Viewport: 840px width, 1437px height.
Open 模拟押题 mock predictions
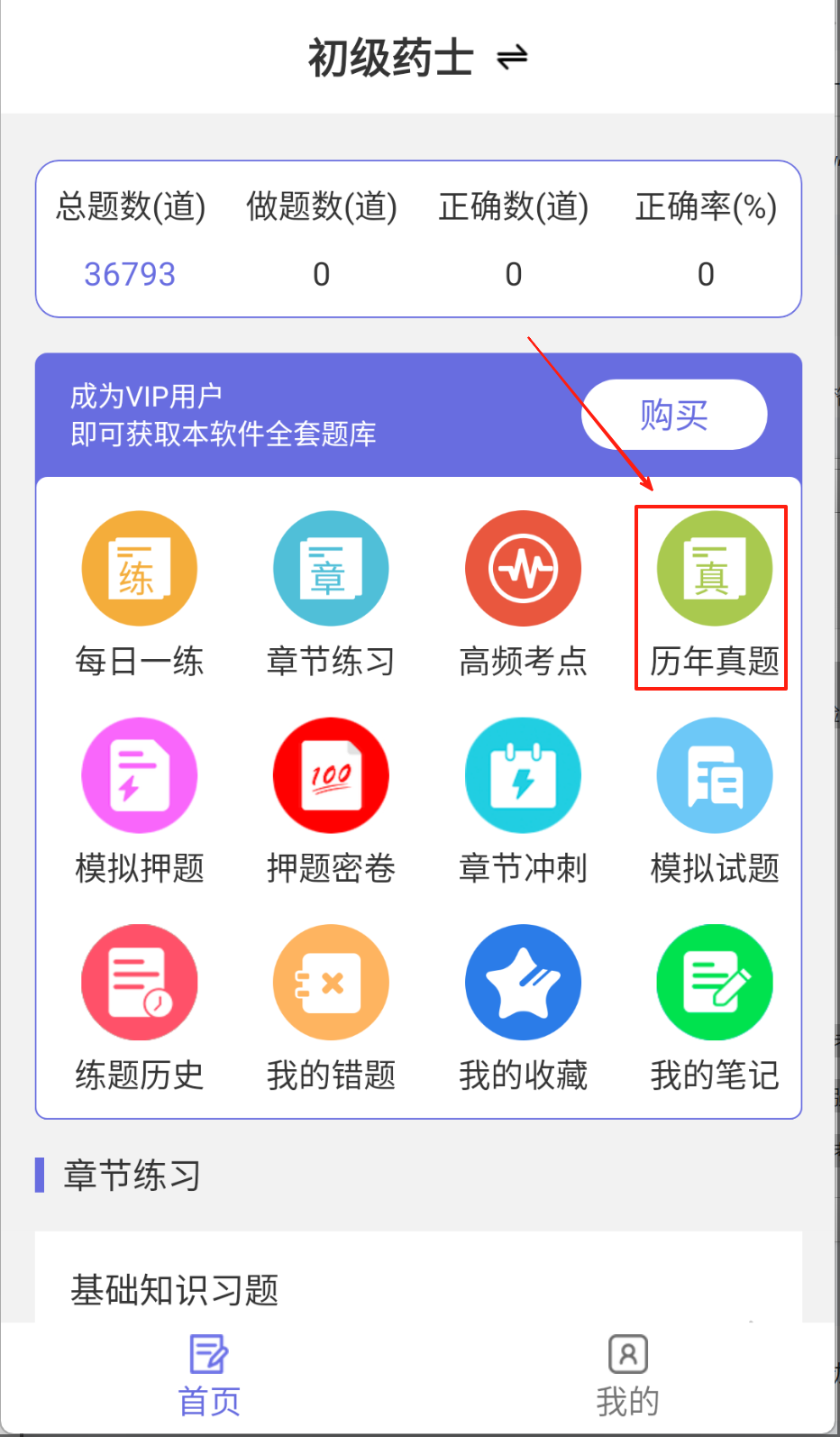pyautogui.click(x=139, y=775)
